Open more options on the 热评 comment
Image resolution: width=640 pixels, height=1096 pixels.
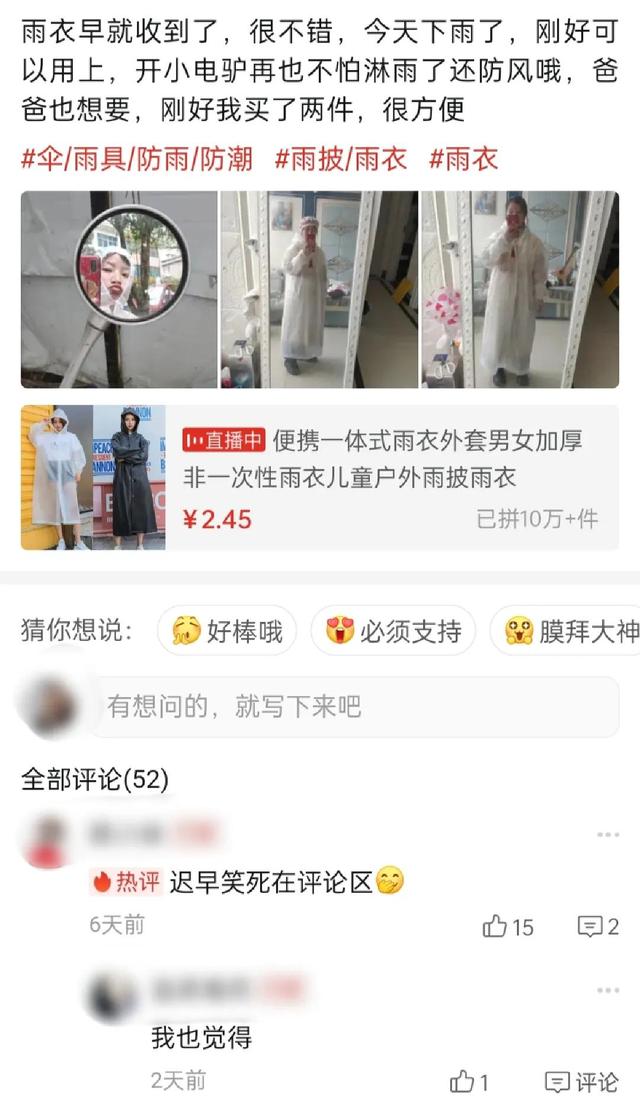coord(607,835)
